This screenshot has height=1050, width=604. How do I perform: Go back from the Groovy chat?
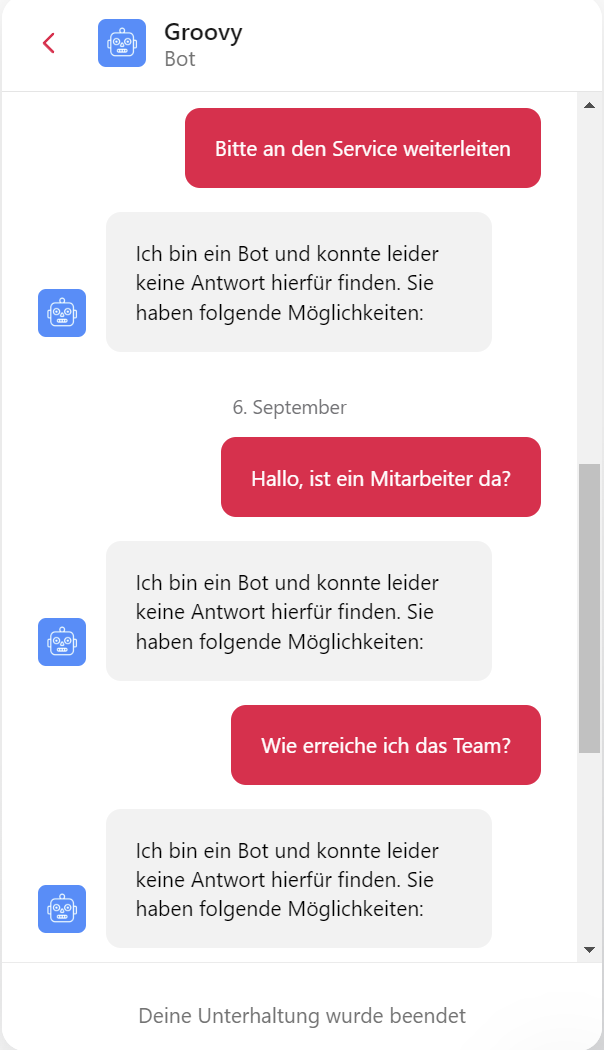pyautogui.click(x=48, y=43)
